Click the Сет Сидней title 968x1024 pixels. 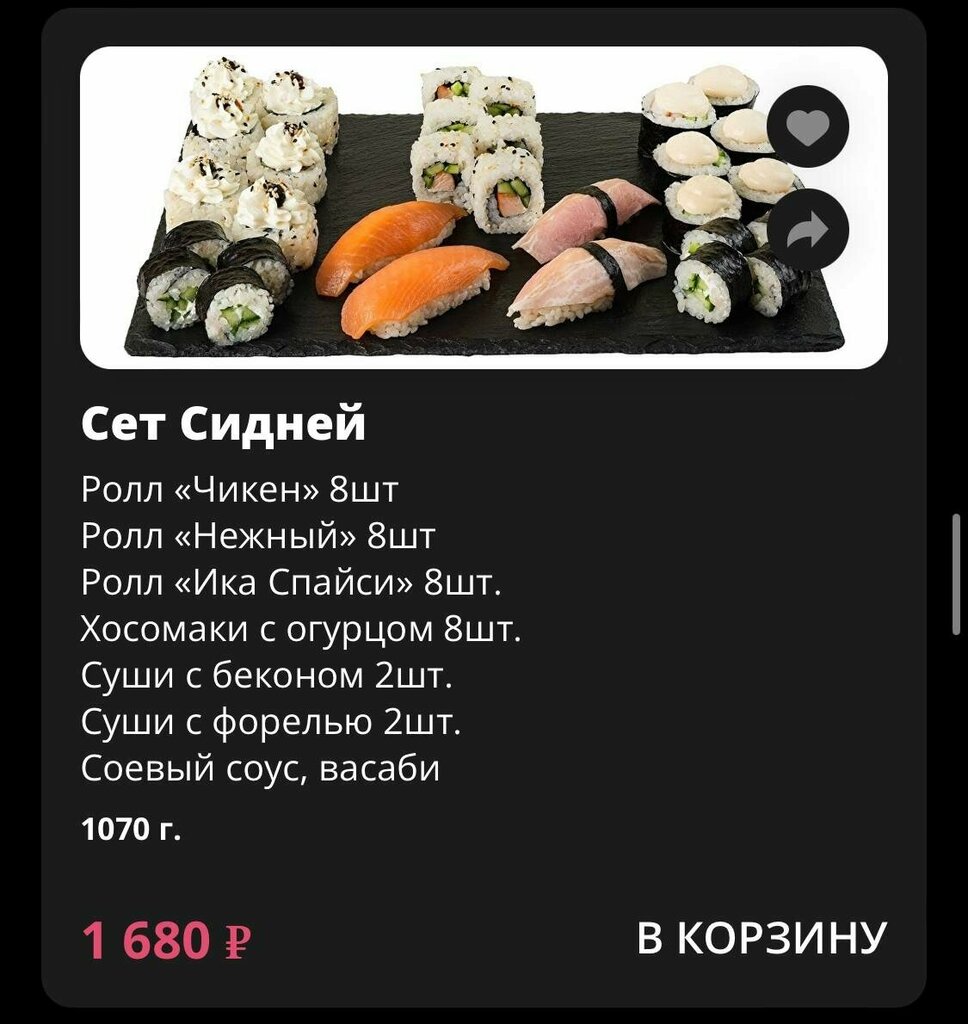tap(222, 422)
